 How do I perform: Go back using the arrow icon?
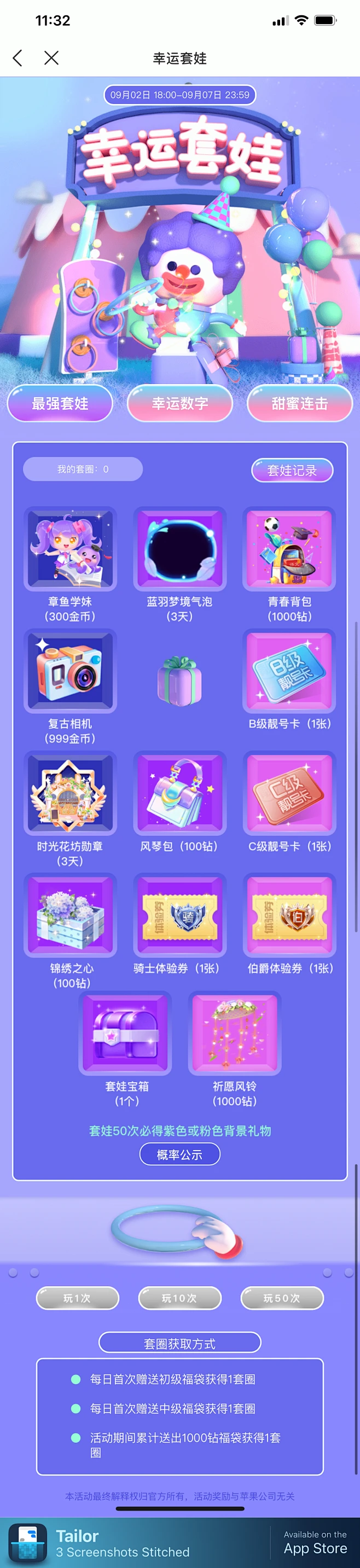pos(18,59)
